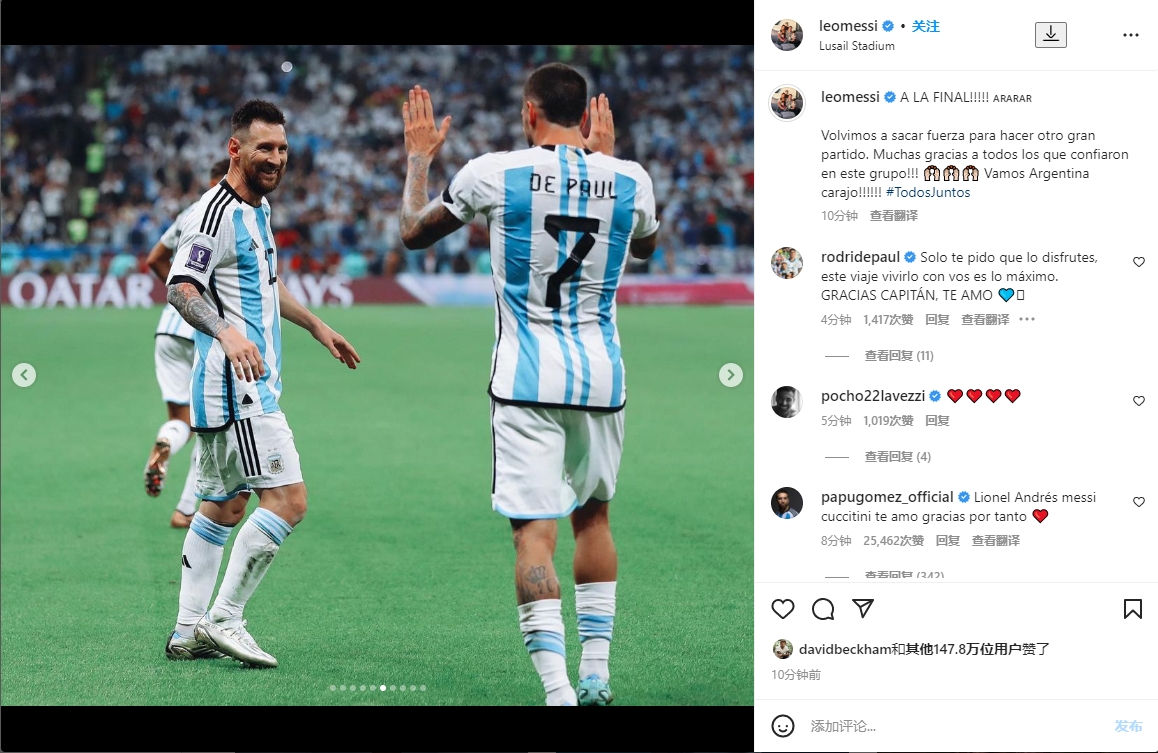Expand the 4 replies under the pocho22lavezzi comment

[897, 457]
